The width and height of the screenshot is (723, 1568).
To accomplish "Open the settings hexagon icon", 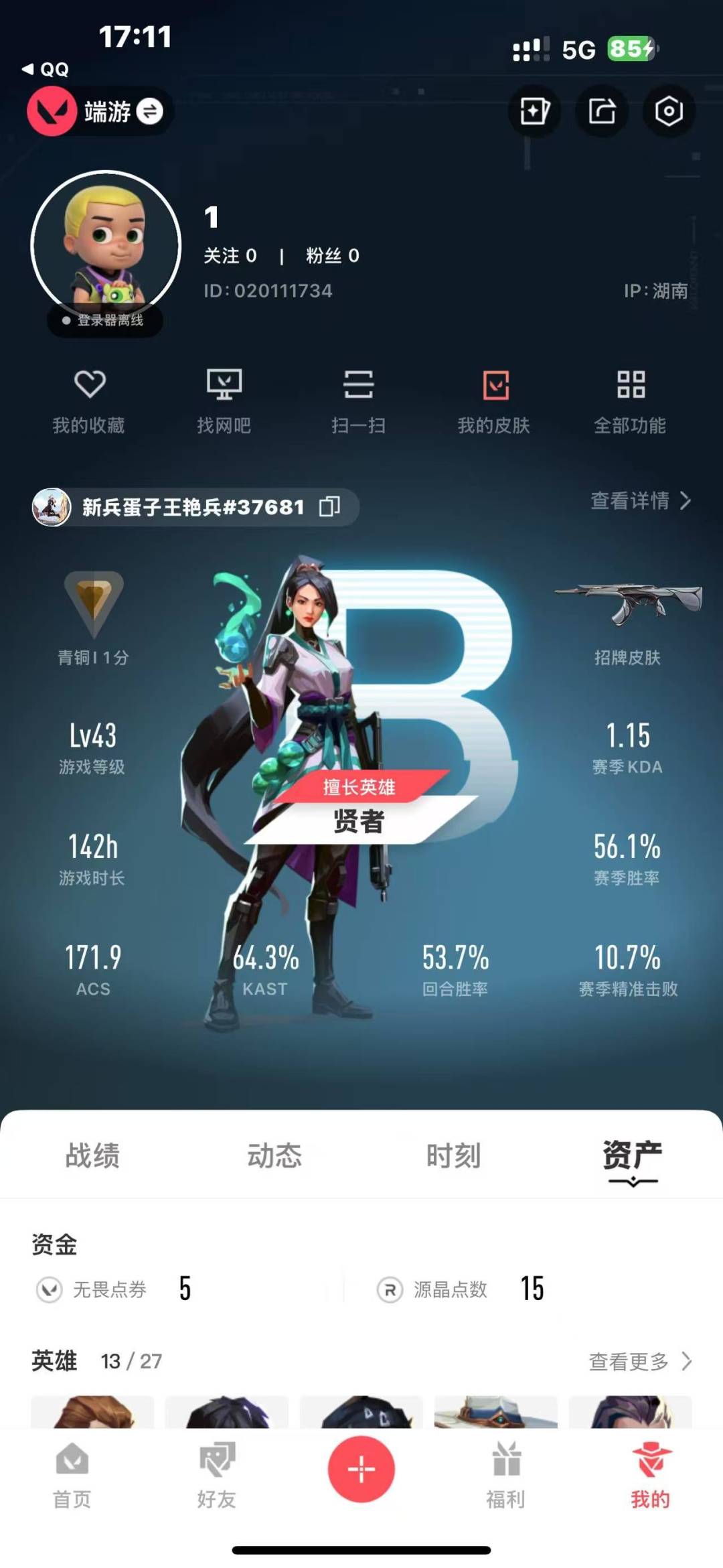I will click(x=668, y=111).
